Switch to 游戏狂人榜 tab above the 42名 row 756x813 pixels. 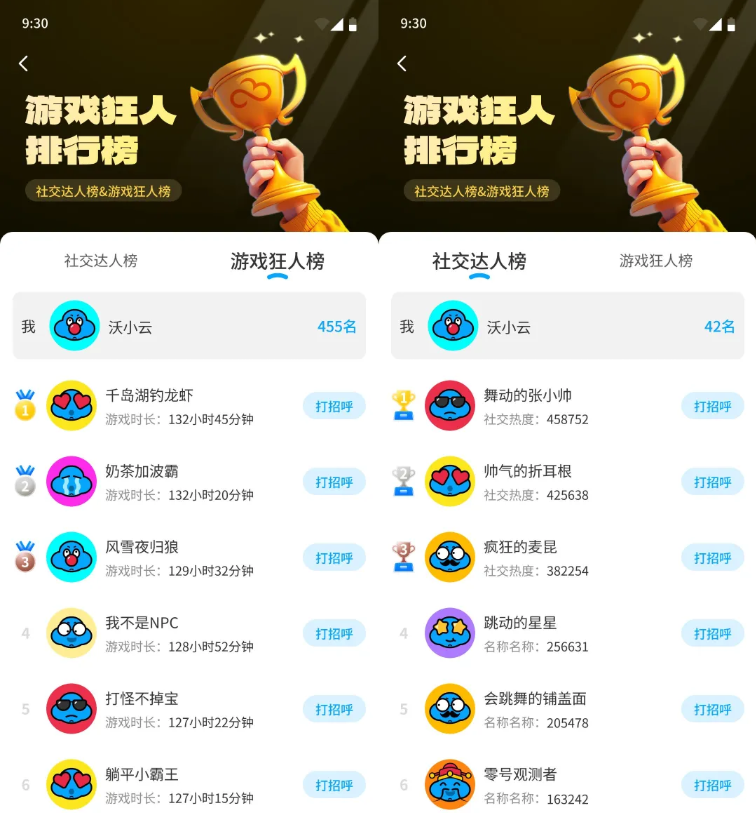[x=656, y=261]
